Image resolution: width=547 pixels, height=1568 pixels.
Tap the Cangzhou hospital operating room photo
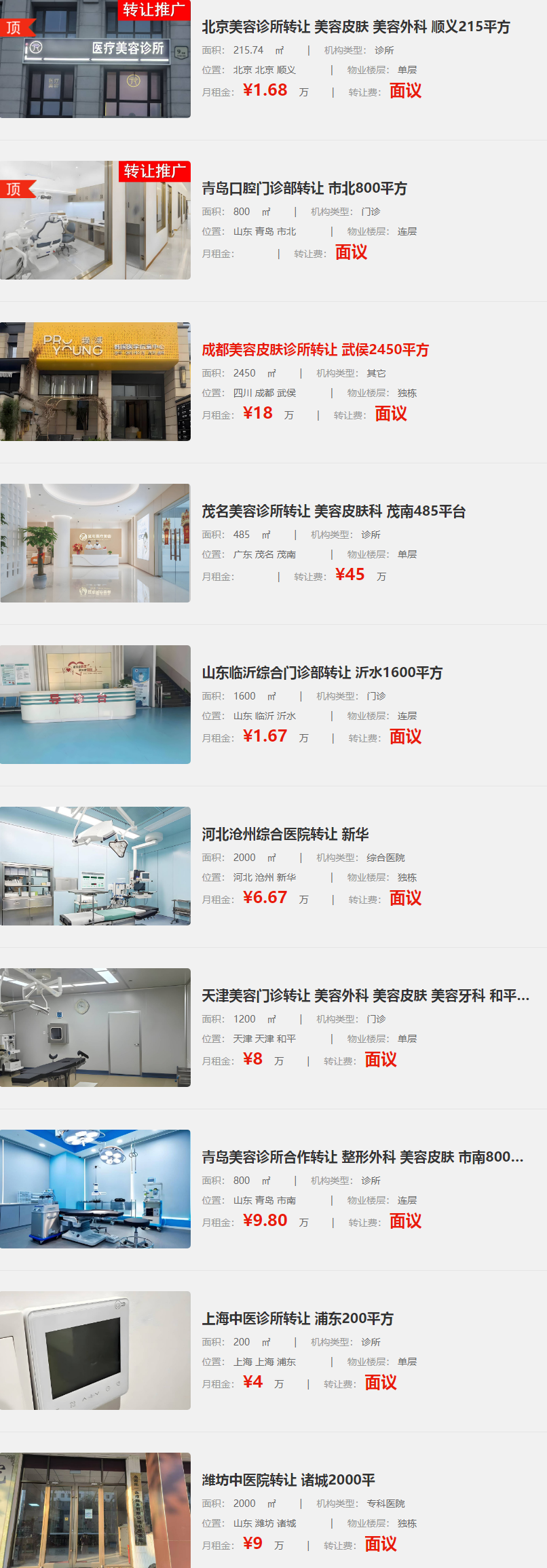coord(95,866)
